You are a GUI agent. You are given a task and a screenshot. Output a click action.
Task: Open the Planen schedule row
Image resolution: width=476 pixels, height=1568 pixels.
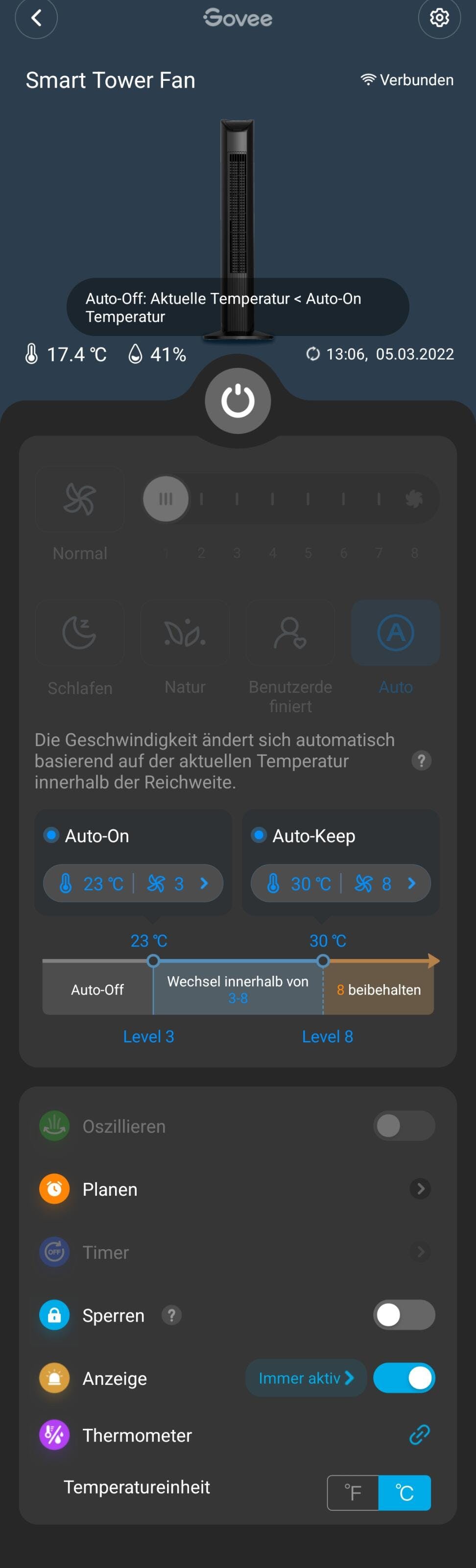pyautogui.click(x=238, y=1189)
